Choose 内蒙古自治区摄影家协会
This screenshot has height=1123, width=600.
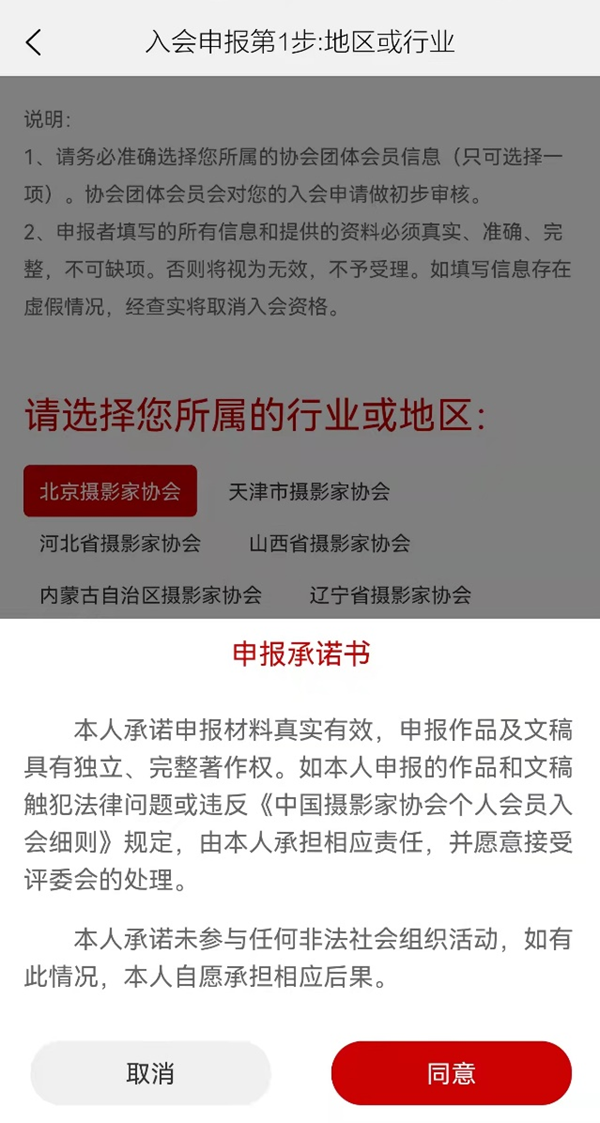(x=150, y=595)
